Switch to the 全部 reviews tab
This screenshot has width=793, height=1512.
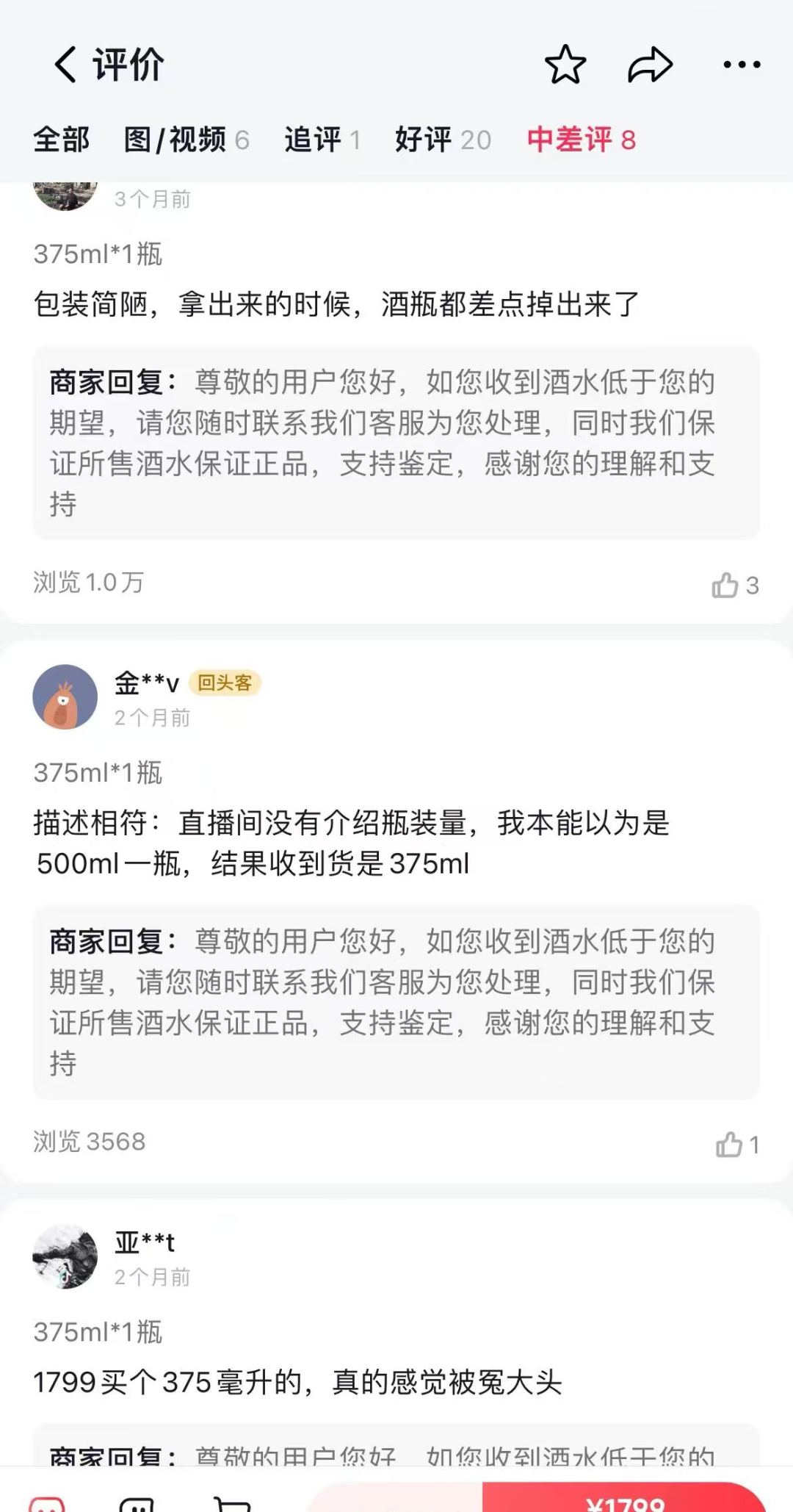tap(62, 140)
